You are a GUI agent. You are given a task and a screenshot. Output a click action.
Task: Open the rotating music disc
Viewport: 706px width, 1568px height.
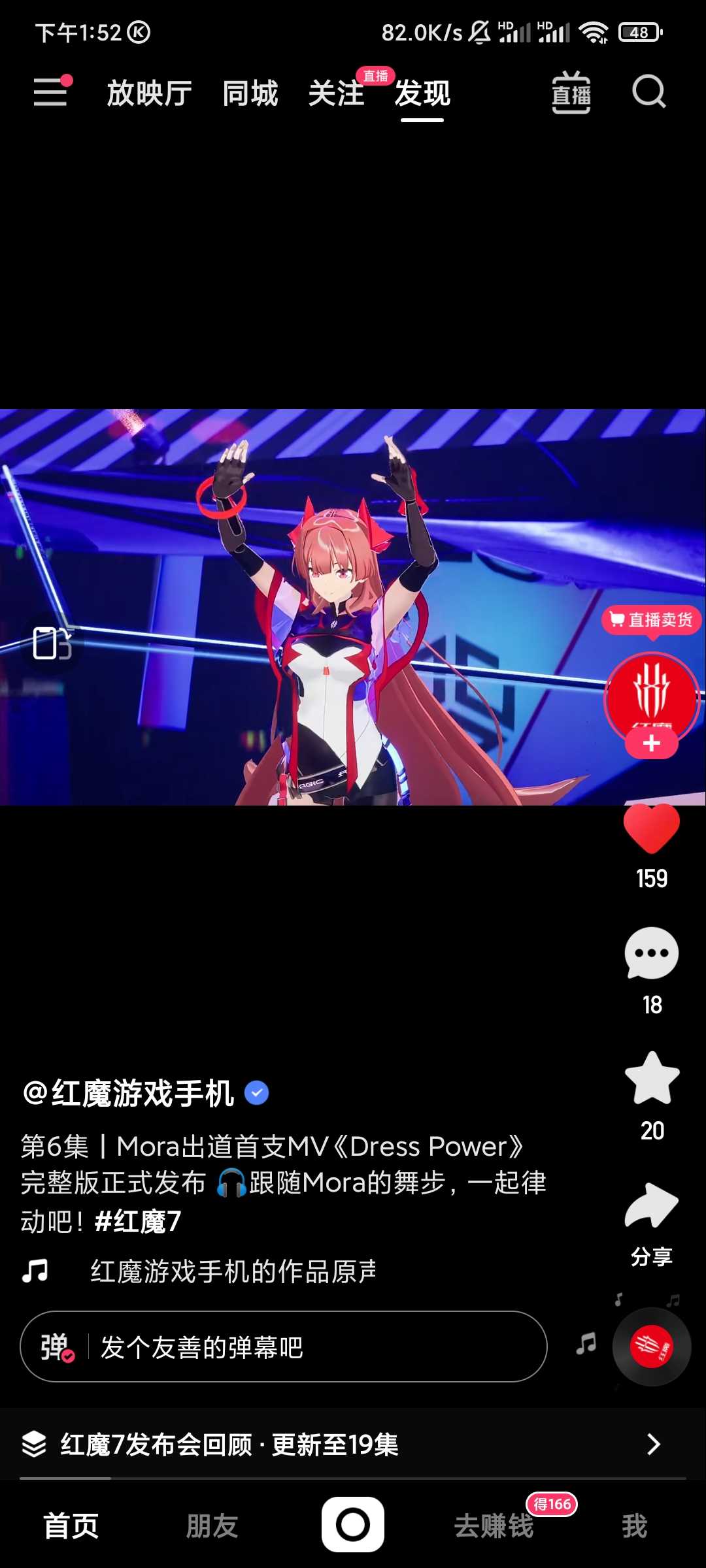pyautogui.click(x=651, y=1347)
